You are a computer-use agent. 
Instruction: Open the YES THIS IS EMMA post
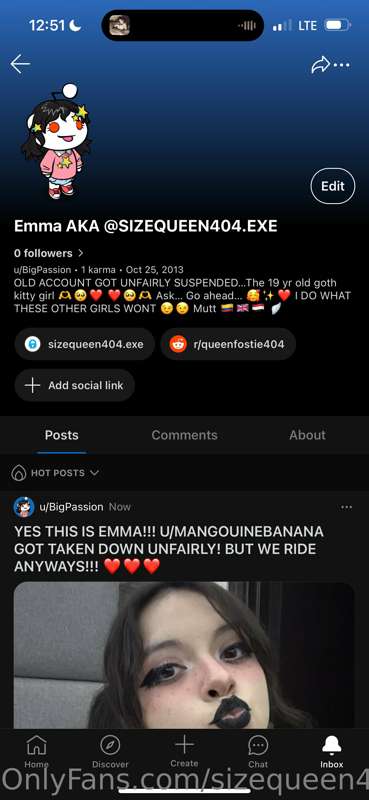[169, 548]
